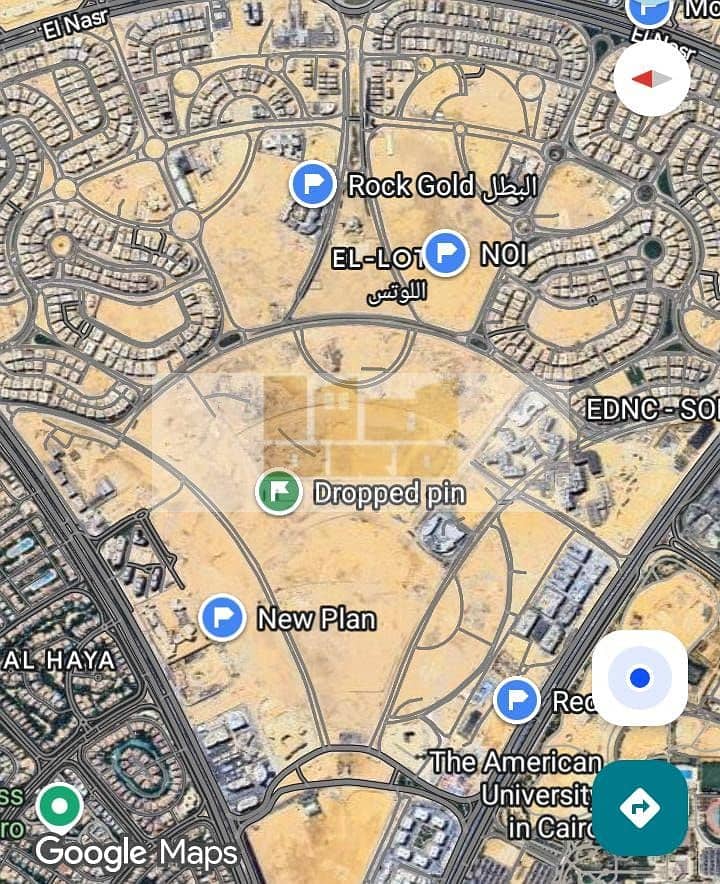This screenshot has height=884, width=720.
Task: Center map on my current location
Action: pyautogui.click(x=640, y=679)
